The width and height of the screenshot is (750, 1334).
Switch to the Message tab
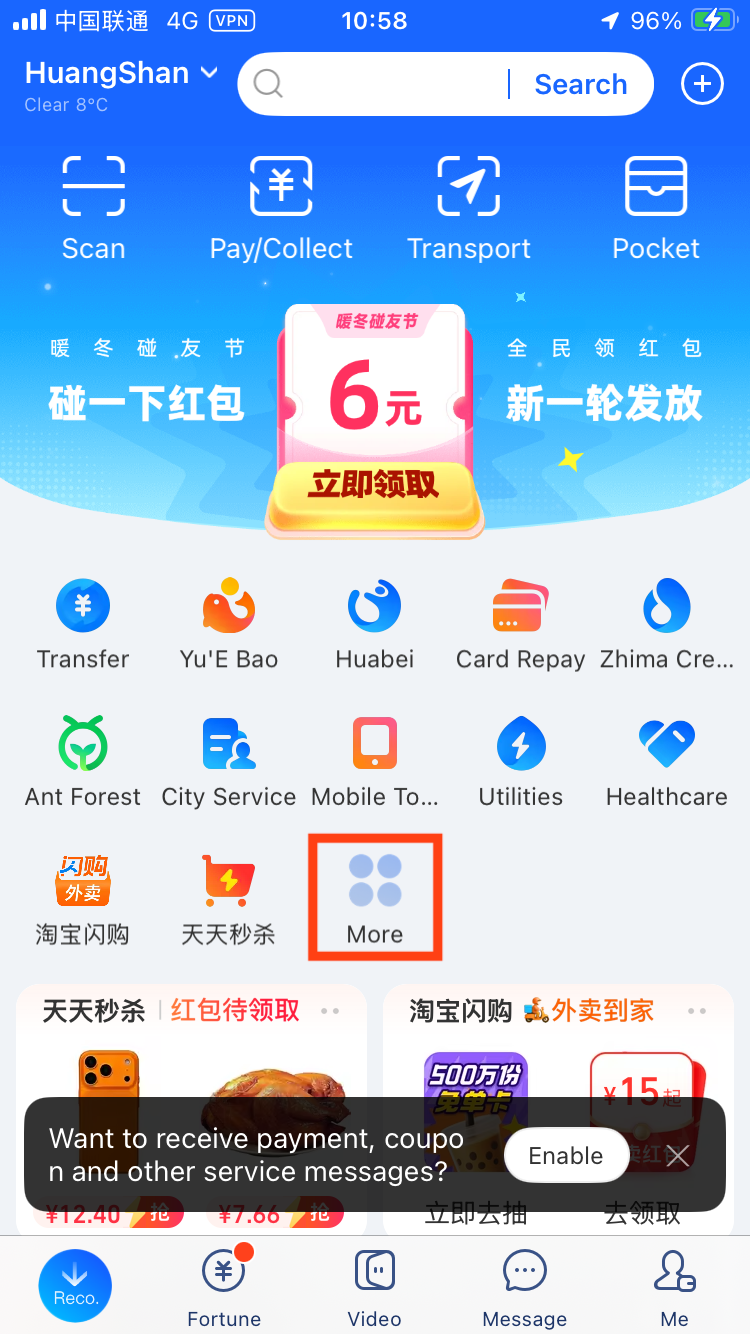(x=524, y=1289)
